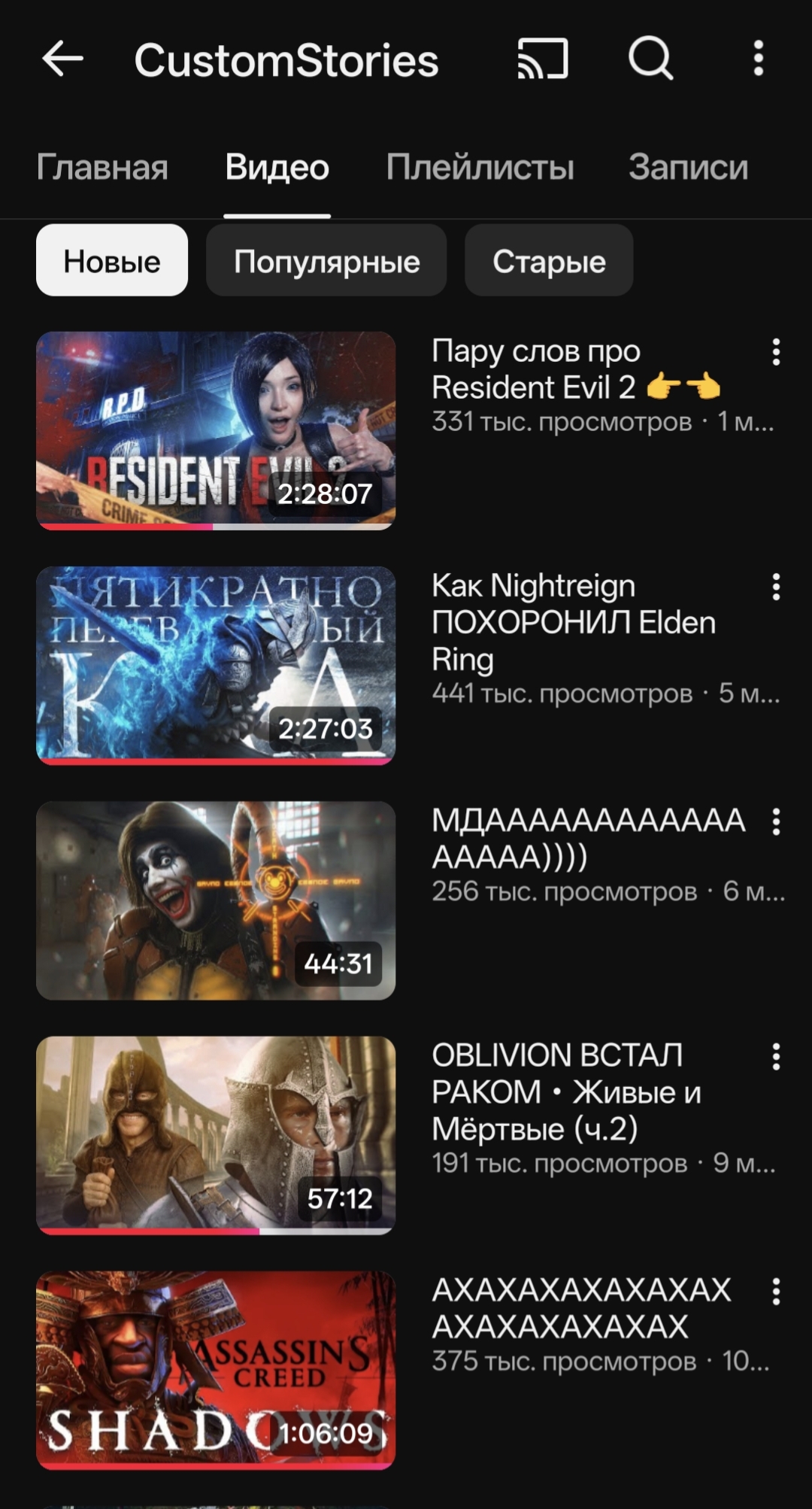Switch to the Главная tab
Viewport: 812px width, 1509px height.
(x=102, y=167)
